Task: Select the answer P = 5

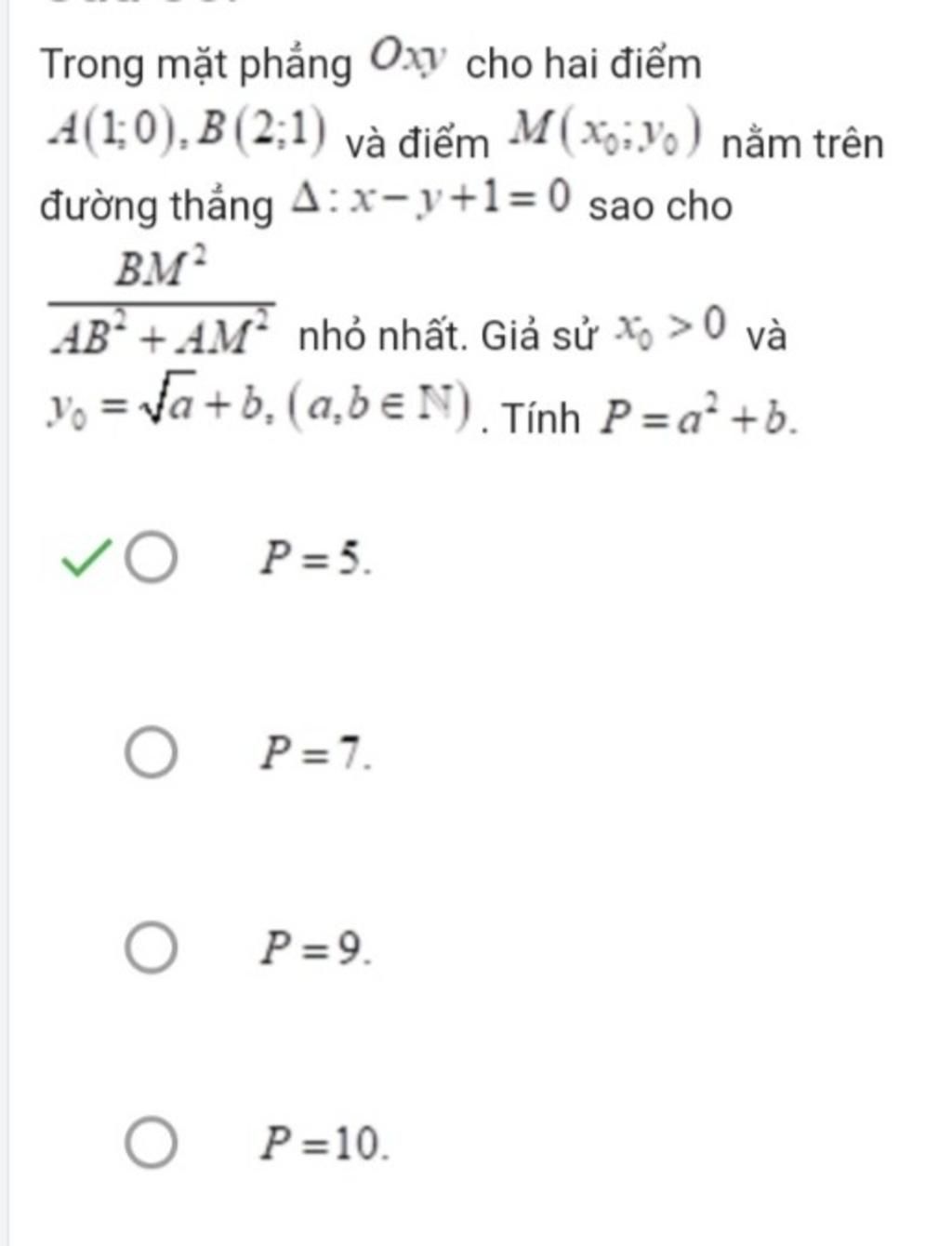Action: 151,558
